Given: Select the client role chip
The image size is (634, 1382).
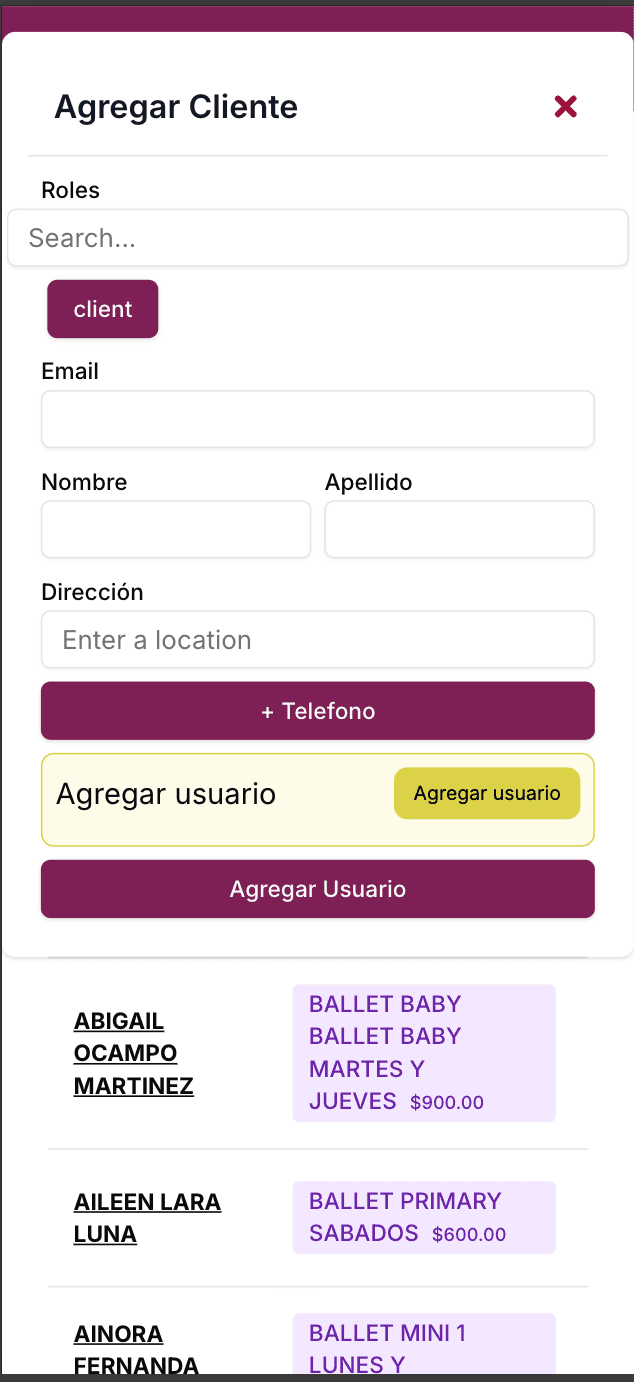Looking at the screenshot, I should 103,309.
